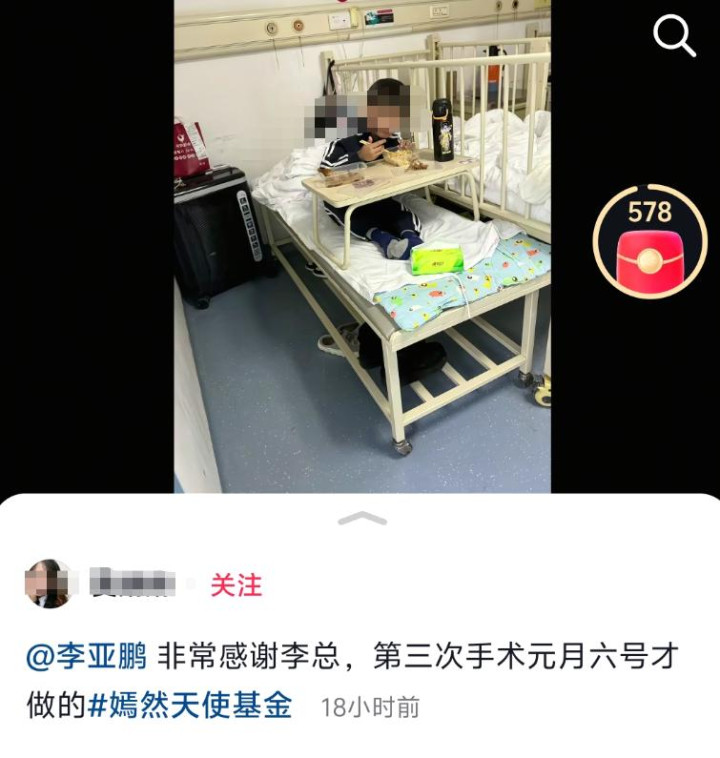Open the @李亚鹏 mention link
Screen dimensions: 720x758
(86, 657)
